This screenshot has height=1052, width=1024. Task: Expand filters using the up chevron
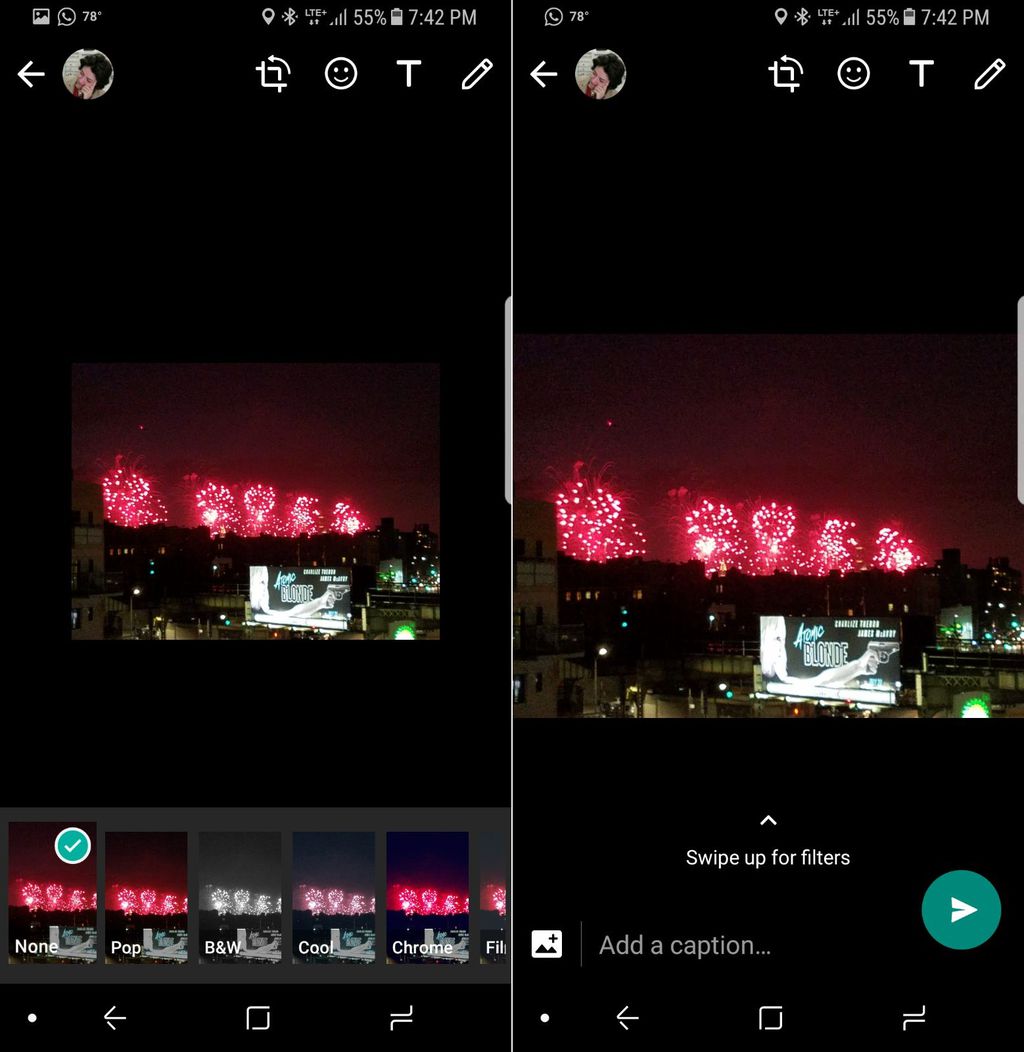point(768,821)
